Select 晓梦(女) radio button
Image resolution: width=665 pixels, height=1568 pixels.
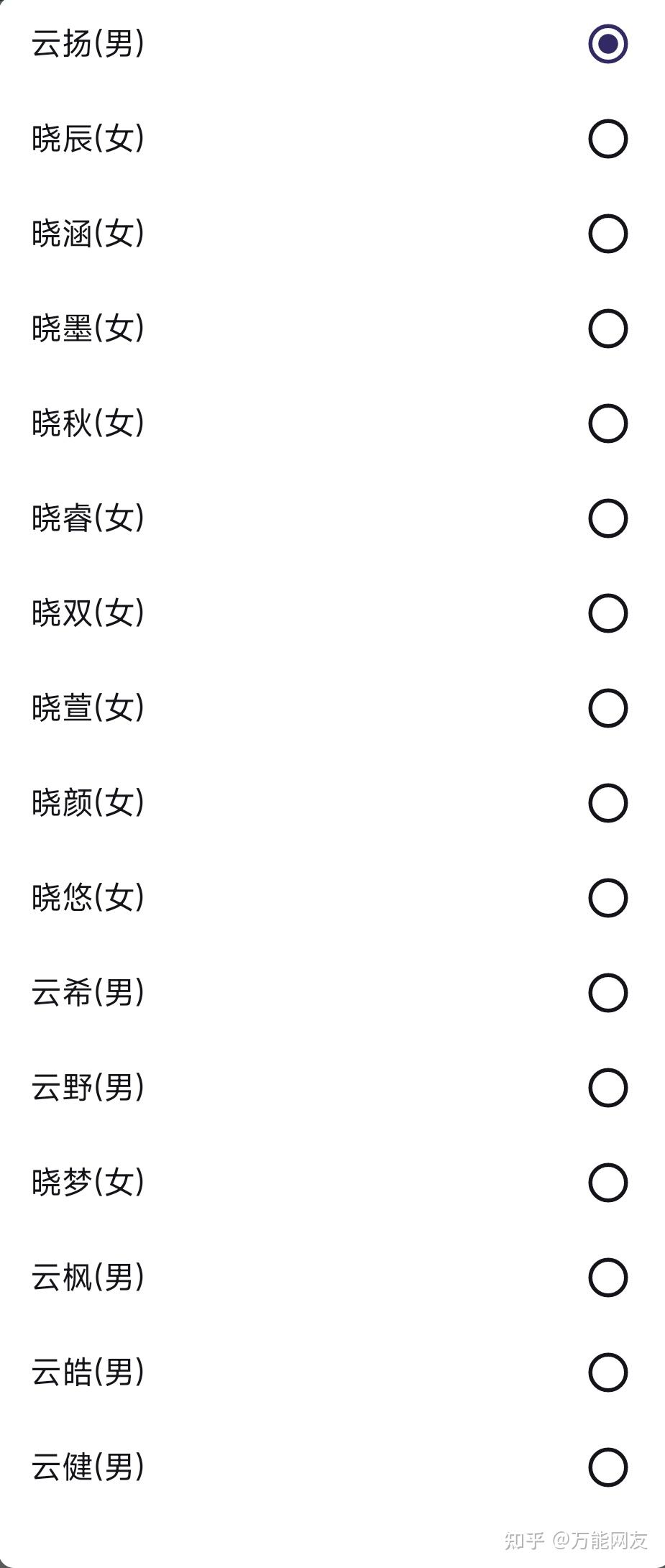(x=607, y=1183)
